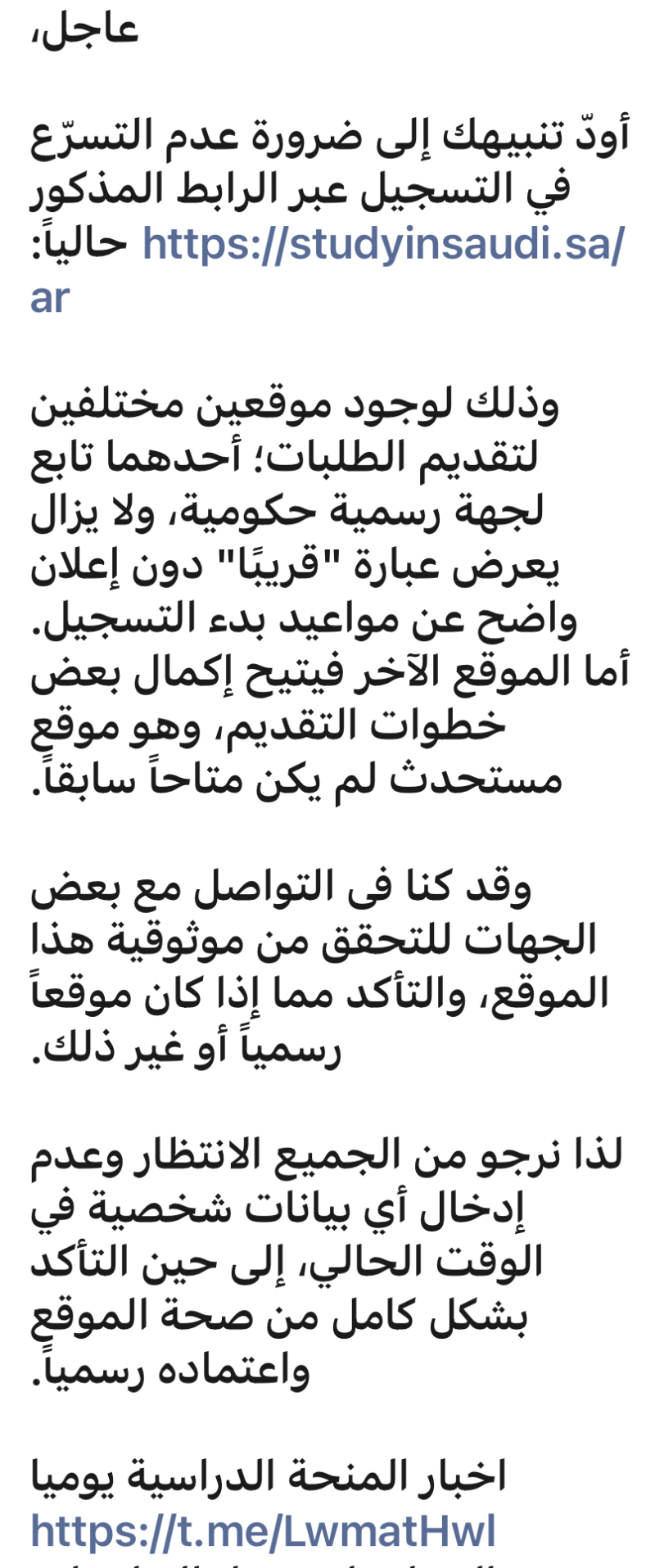
Task: Open the t.me/LwmatHwl Telegram link
Action: coord(264,1530)
